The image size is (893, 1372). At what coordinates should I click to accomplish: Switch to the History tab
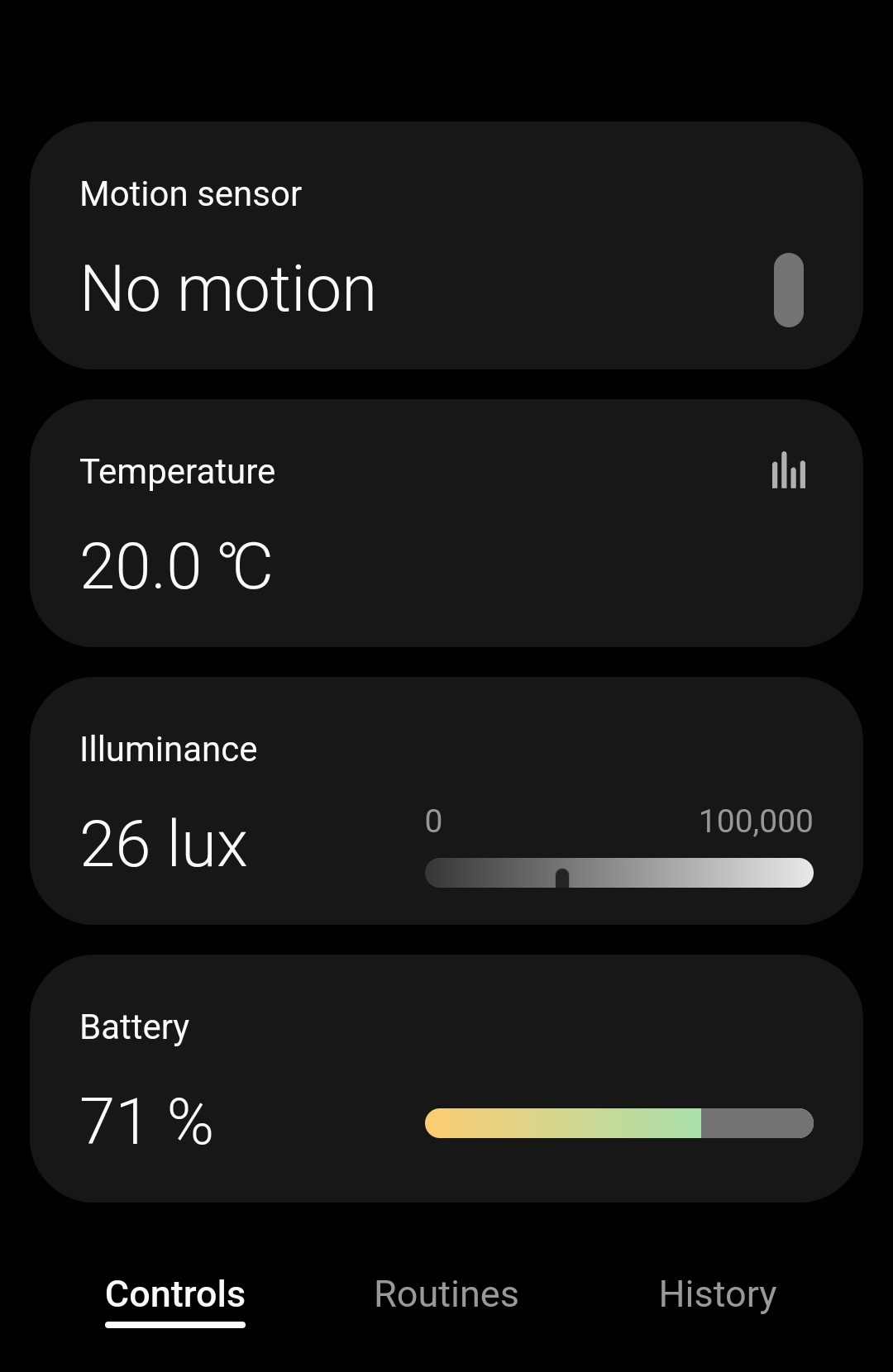717,1294
